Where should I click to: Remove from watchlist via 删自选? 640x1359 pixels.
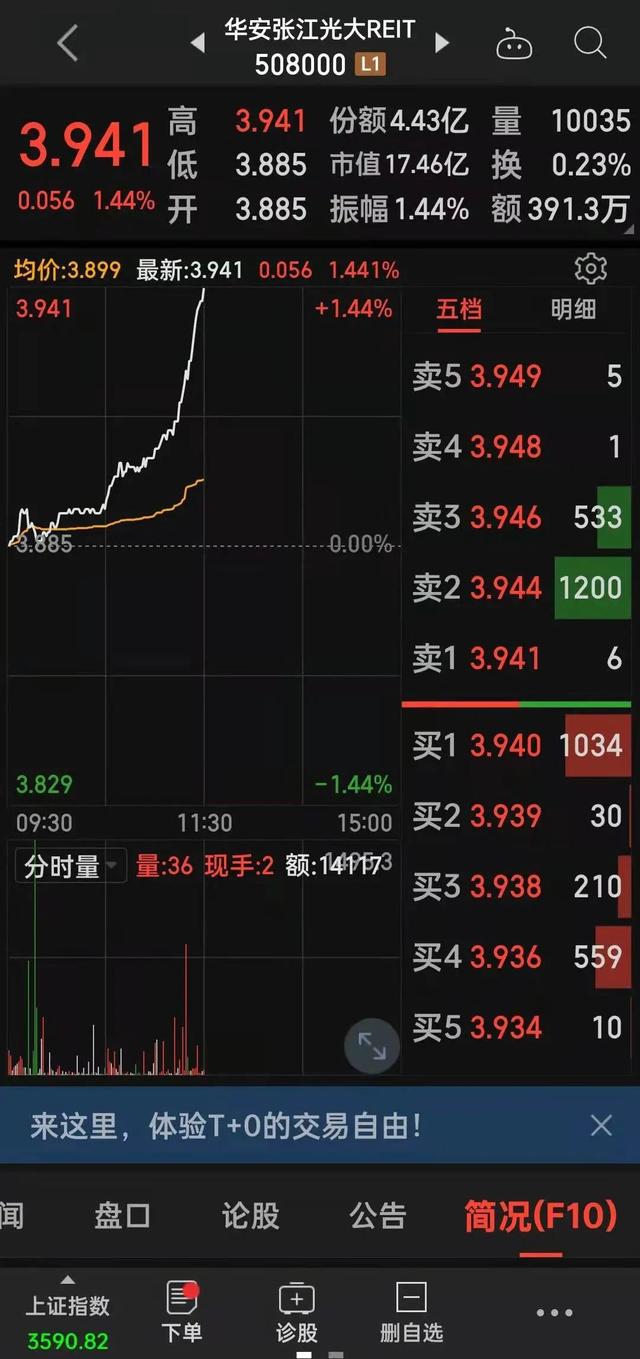tap(411, 1312)
